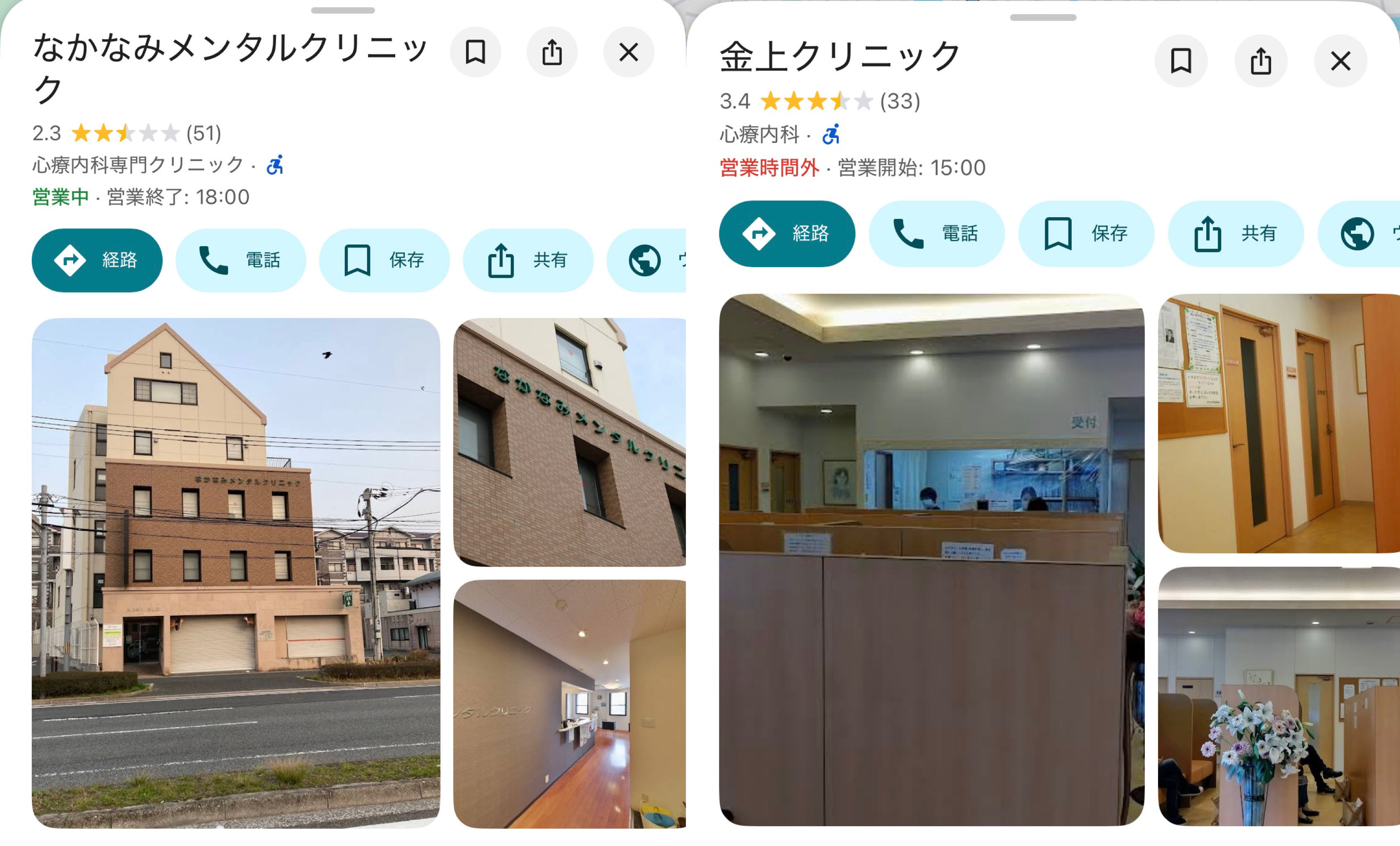Tap 共有 chip for 金上クリニック
The image size is (1400, 846).
click(x=1235, y=233)
